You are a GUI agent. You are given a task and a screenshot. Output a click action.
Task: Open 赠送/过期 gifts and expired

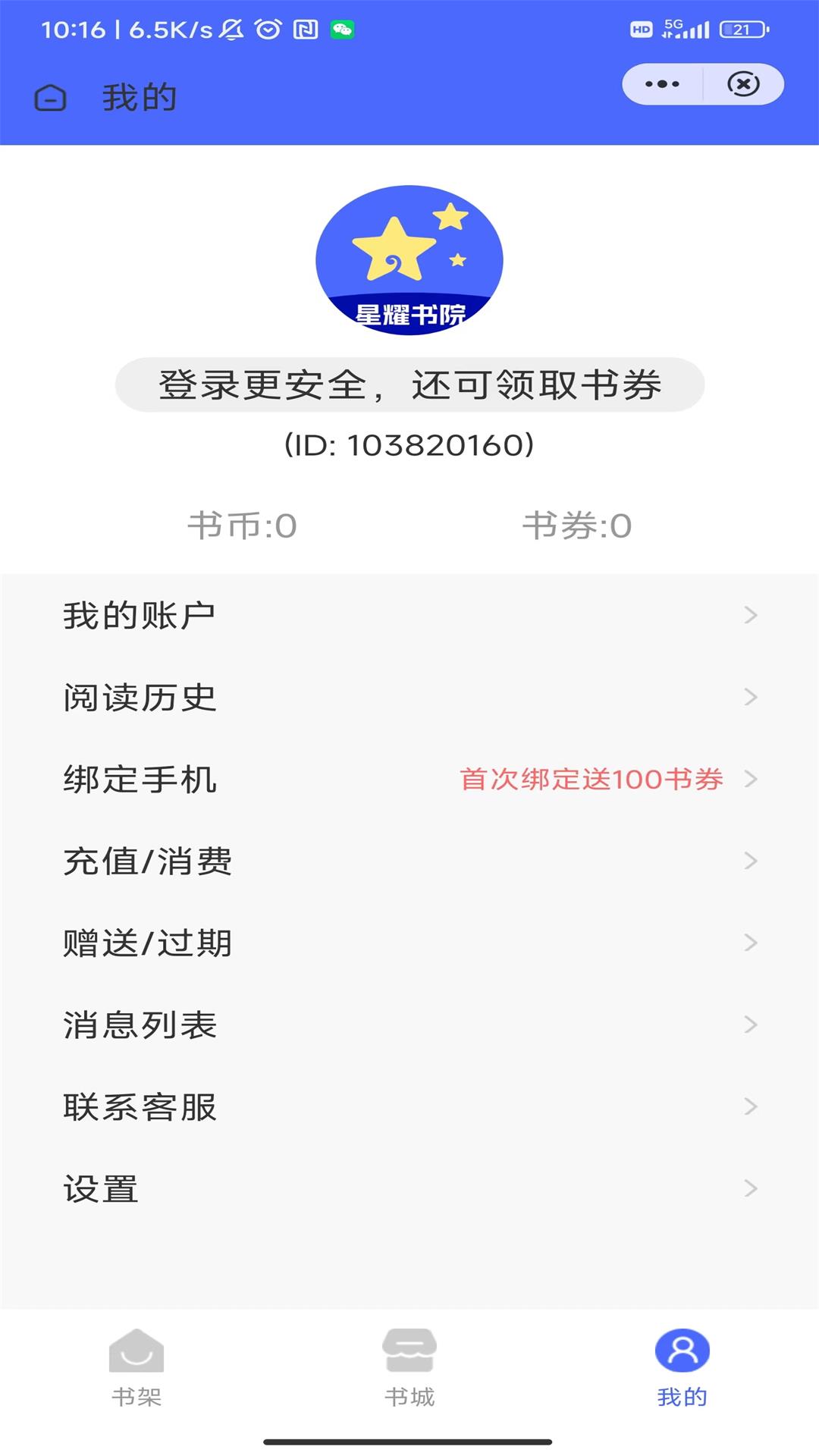point(409,943)
